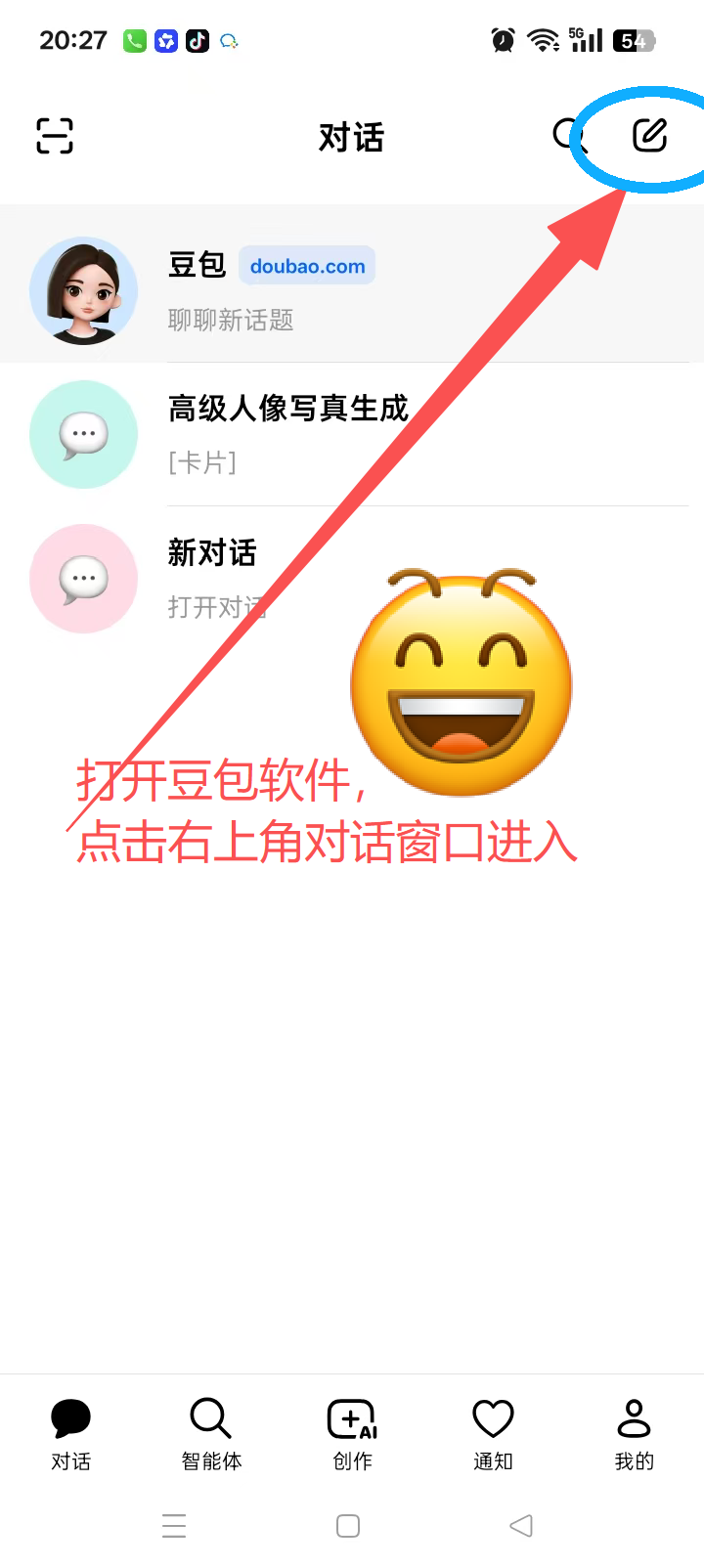Screen dimensions: 704x1568
Task: Switch to the 对话 tab
Action: click(x=70, y=1433)
